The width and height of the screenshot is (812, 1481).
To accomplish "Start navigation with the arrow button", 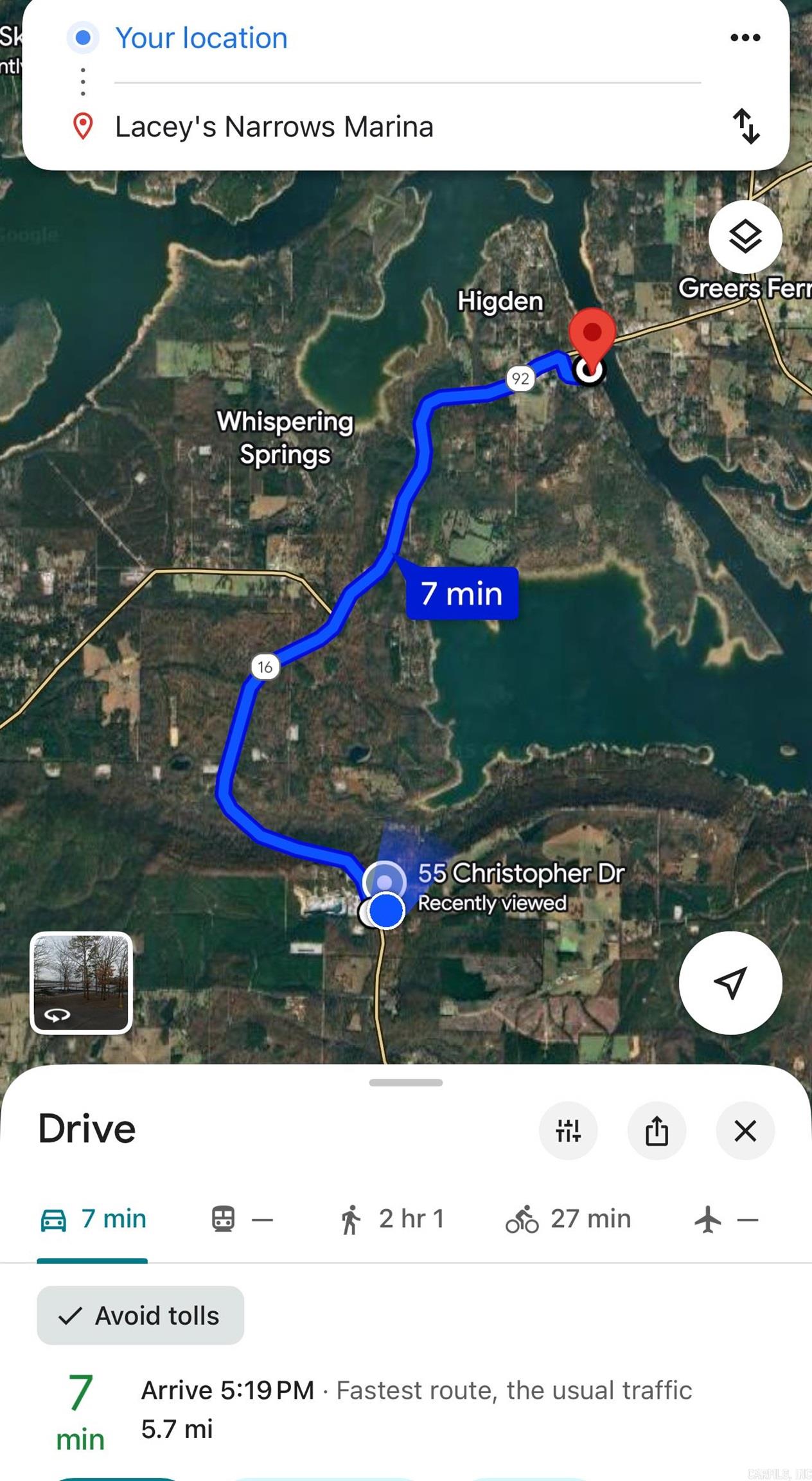I will 730,982.
